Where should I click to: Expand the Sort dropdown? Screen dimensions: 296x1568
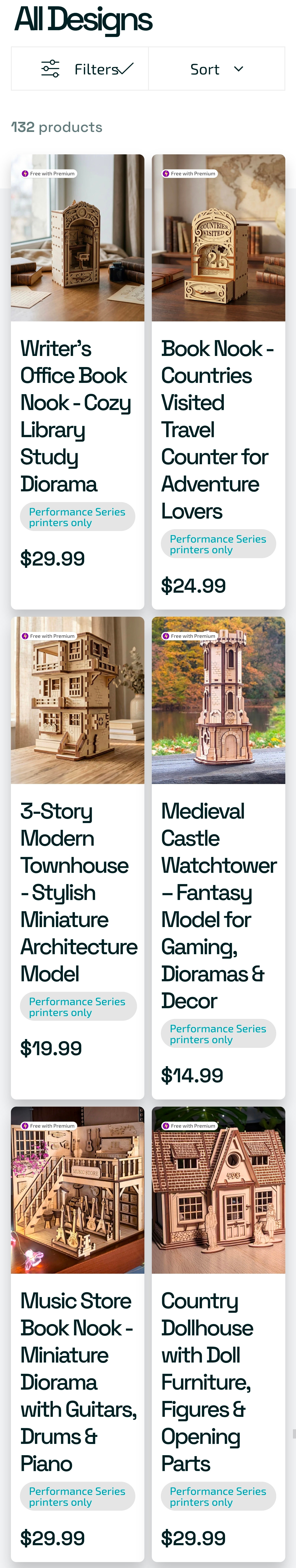click(217, 69)
